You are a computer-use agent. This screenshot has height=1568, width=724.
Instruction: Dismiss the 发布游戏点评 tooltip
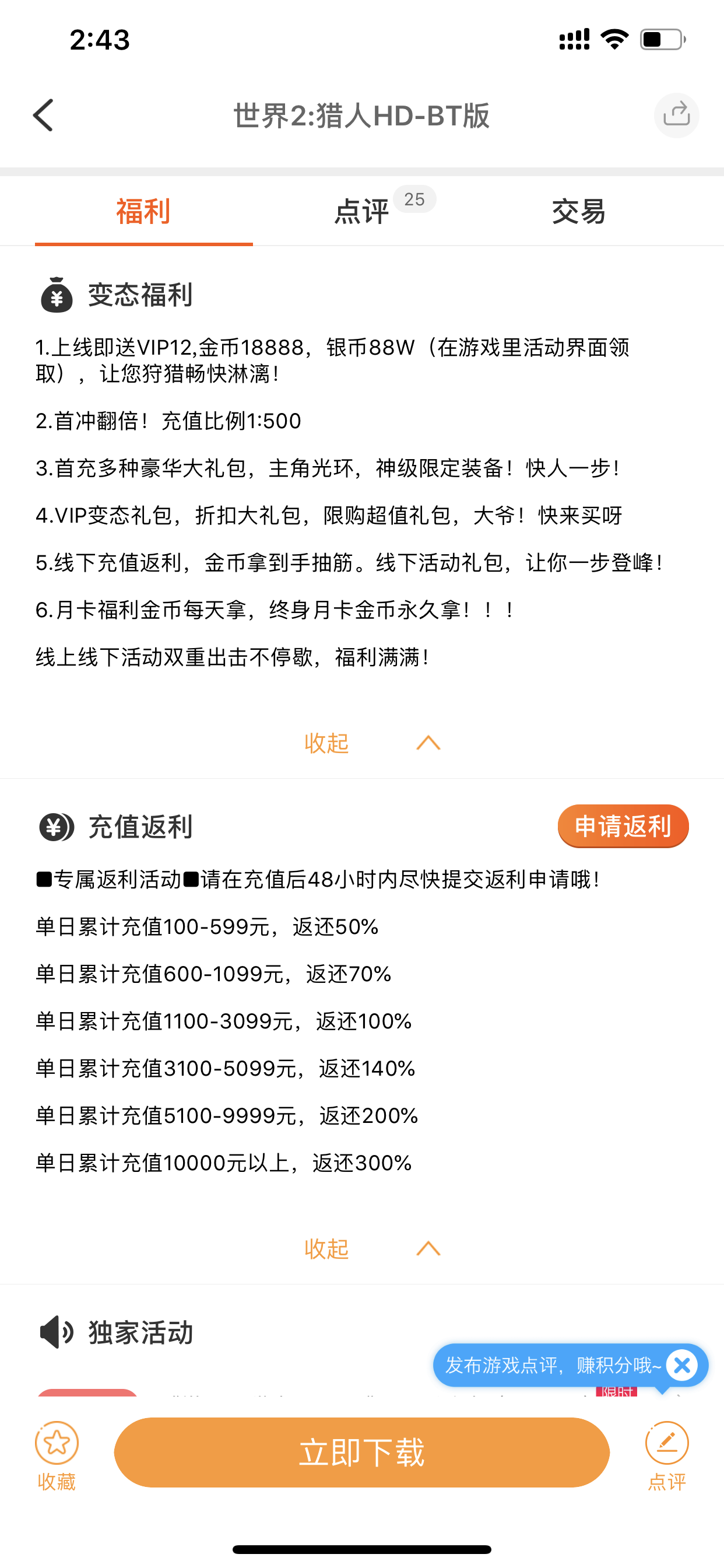682,1366
